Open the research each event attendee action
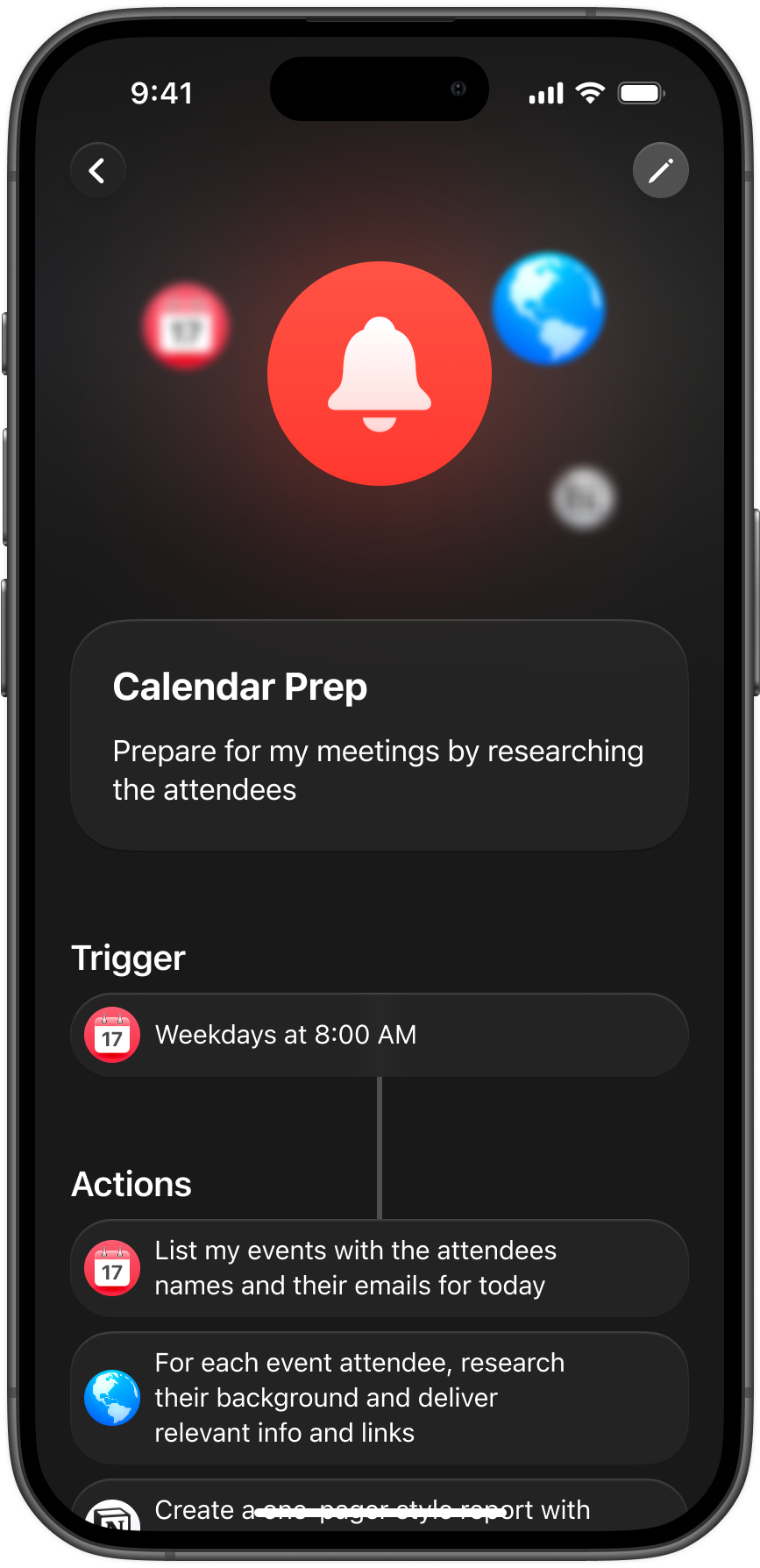760x1568 pixels. point(379,1398)
